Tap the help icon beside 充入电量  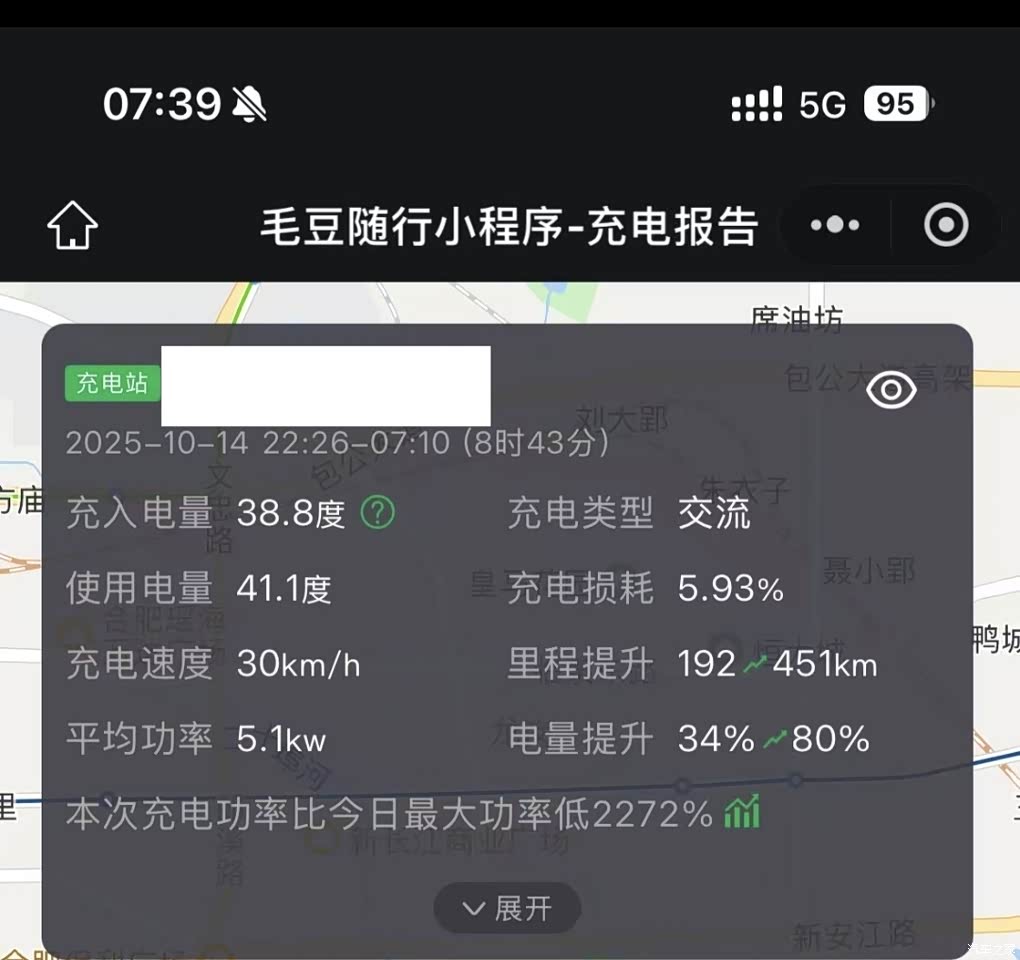tap(378, 514)
